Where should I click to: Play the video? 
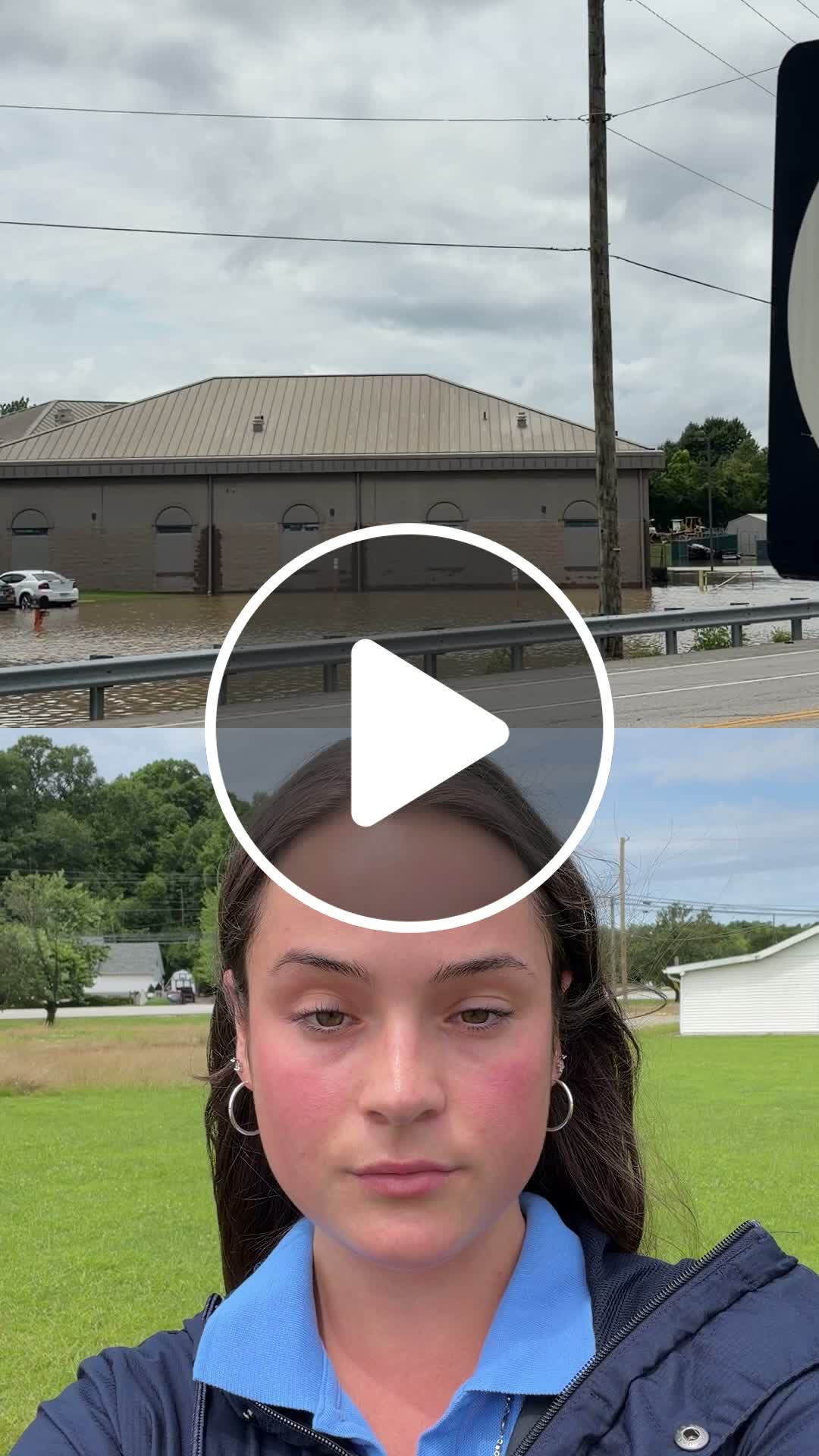[409, 728]
